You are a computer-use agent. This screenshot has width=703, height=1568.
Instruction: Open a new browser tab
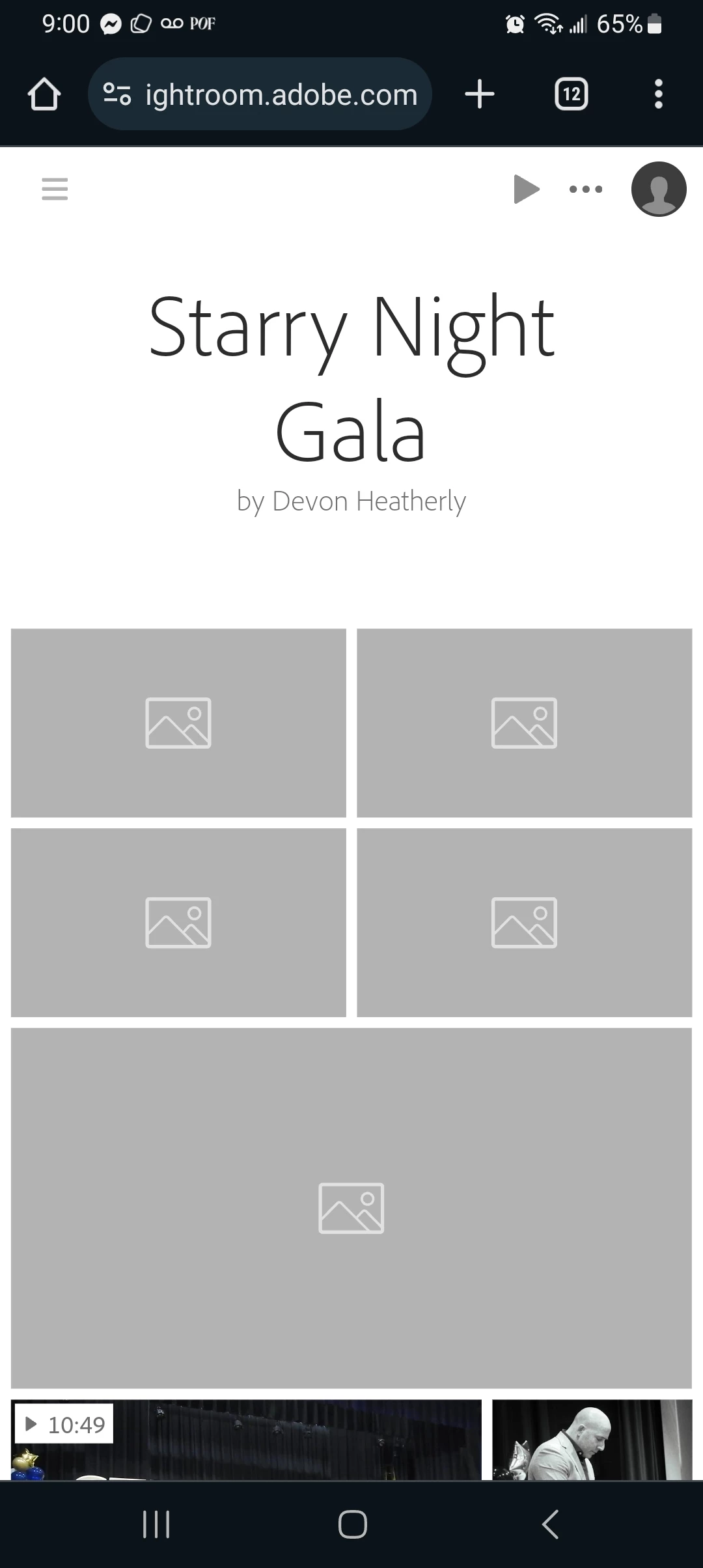[x=480, y=94]
